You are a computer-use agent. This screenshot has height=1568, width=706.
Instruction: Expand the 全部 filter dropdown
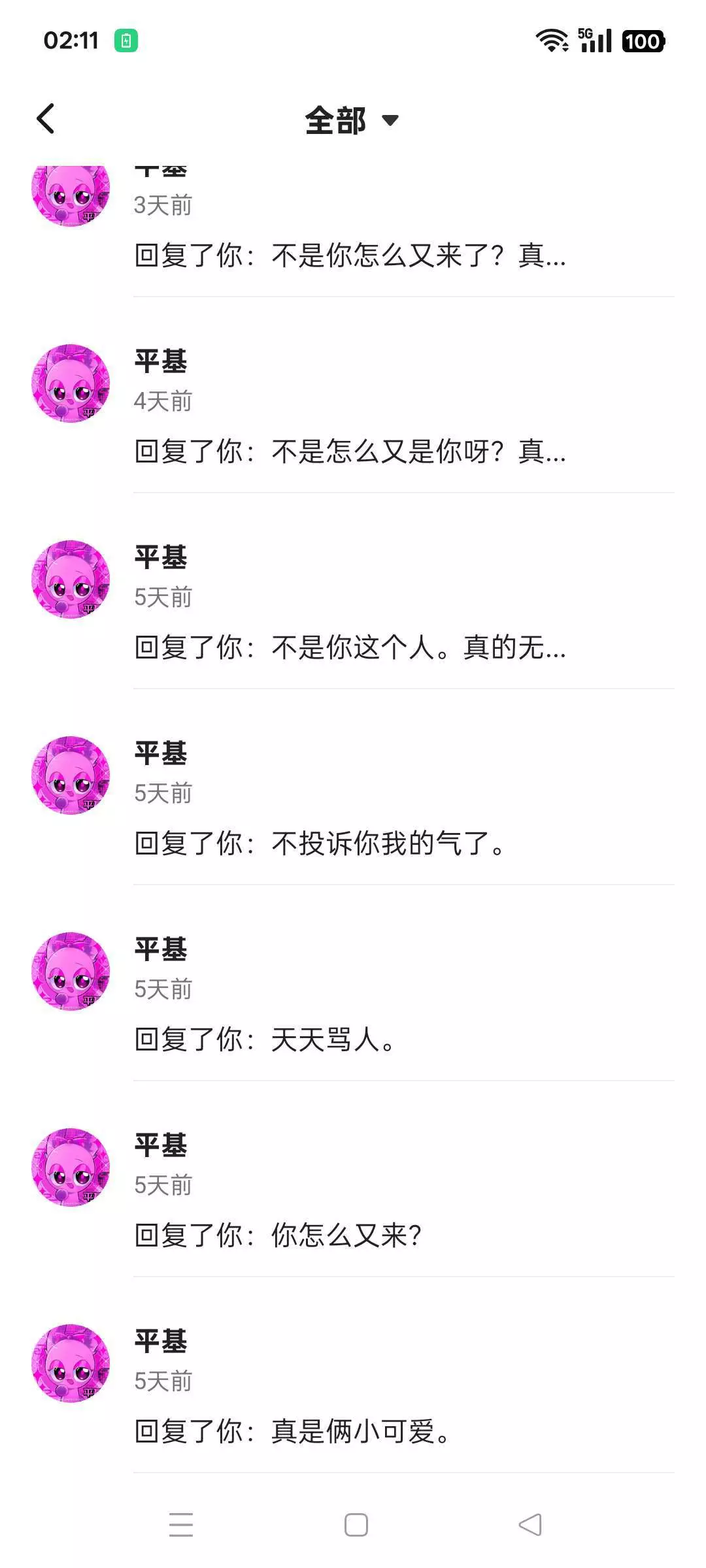pyautogui.click(x=352, y=121)
